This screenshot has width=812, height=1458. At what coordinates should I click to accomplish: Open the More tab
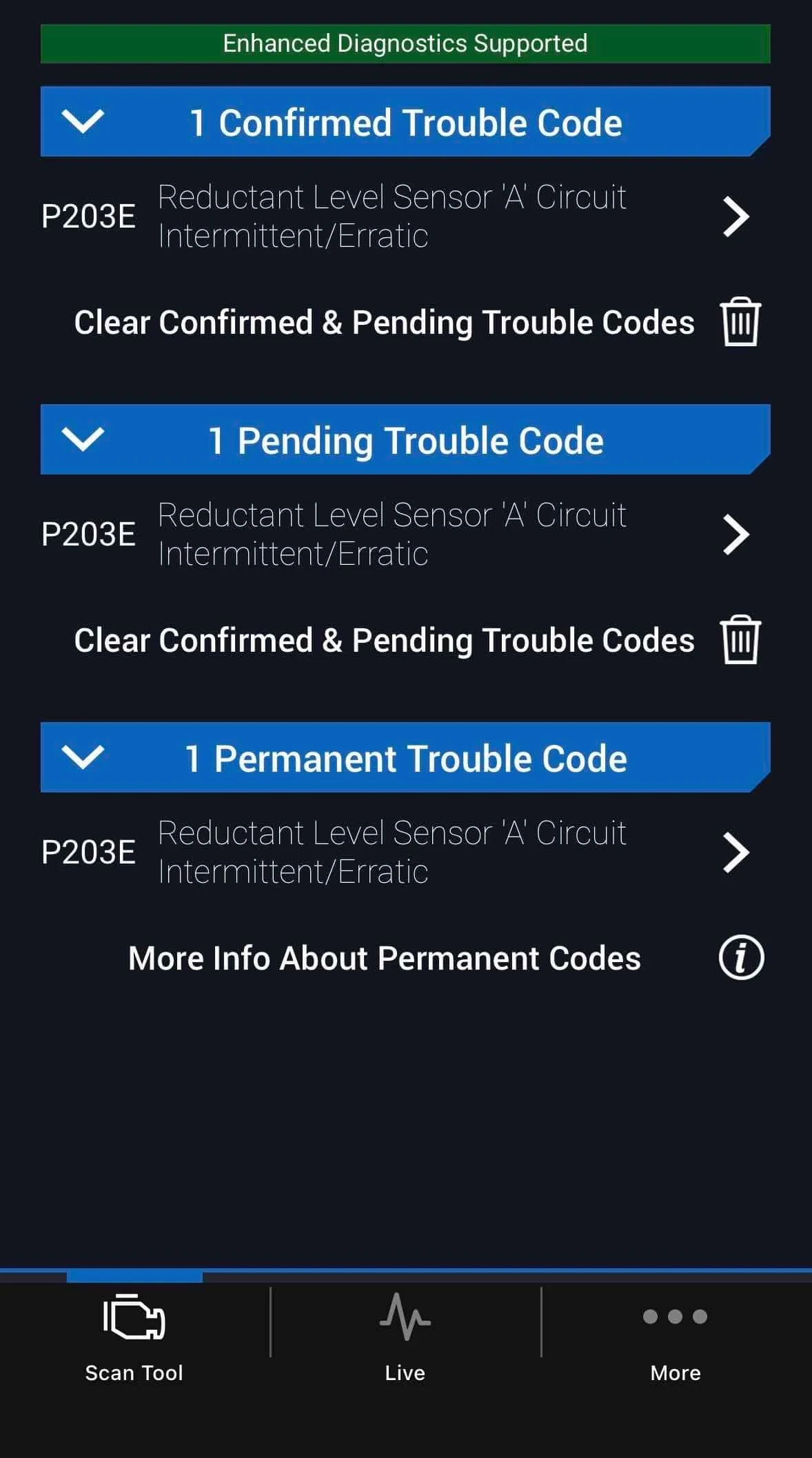(x=676, y=1338)
